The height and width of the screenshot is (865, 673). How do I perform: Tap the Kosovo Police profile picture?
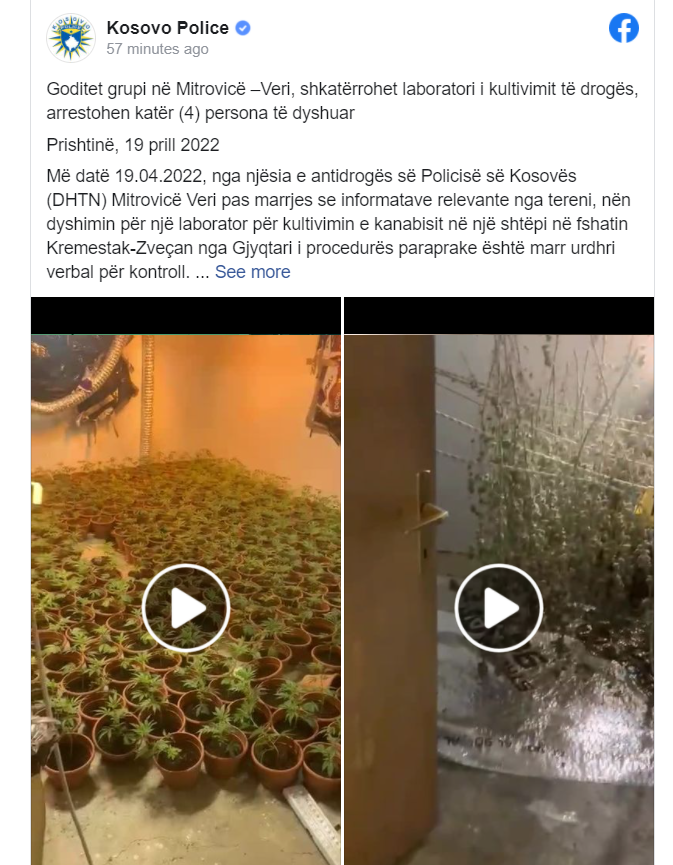click(71, 38)
